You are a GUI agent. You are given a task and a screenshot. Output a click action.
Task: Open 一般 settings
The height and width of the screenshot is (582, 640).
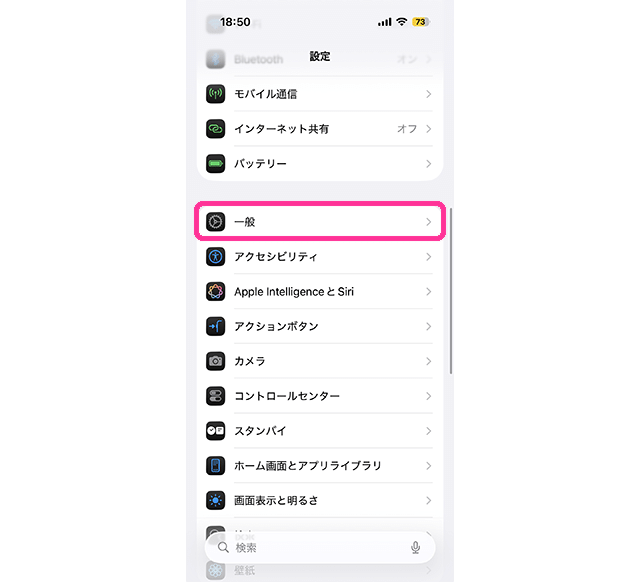(x=320, y=222)
